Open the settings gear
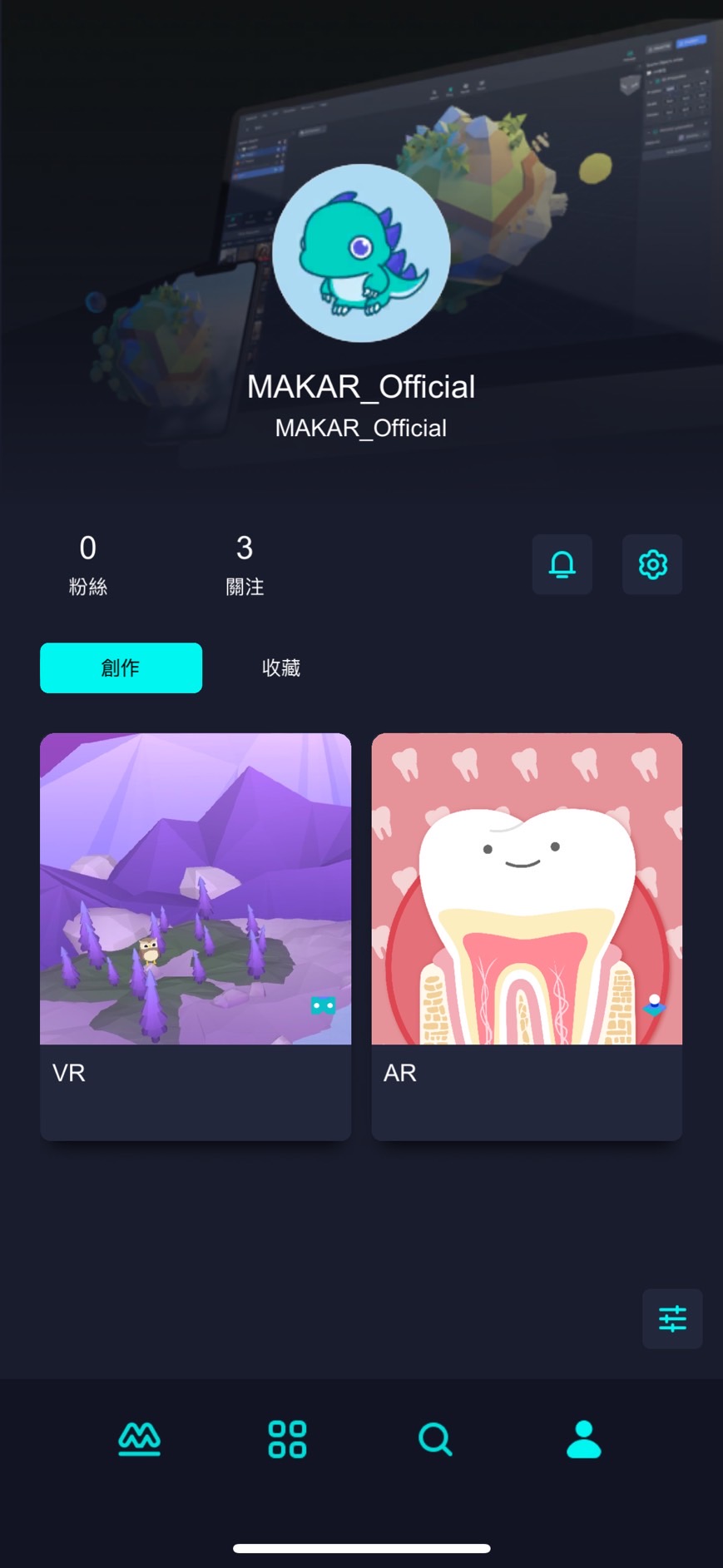 click(652, 564)
